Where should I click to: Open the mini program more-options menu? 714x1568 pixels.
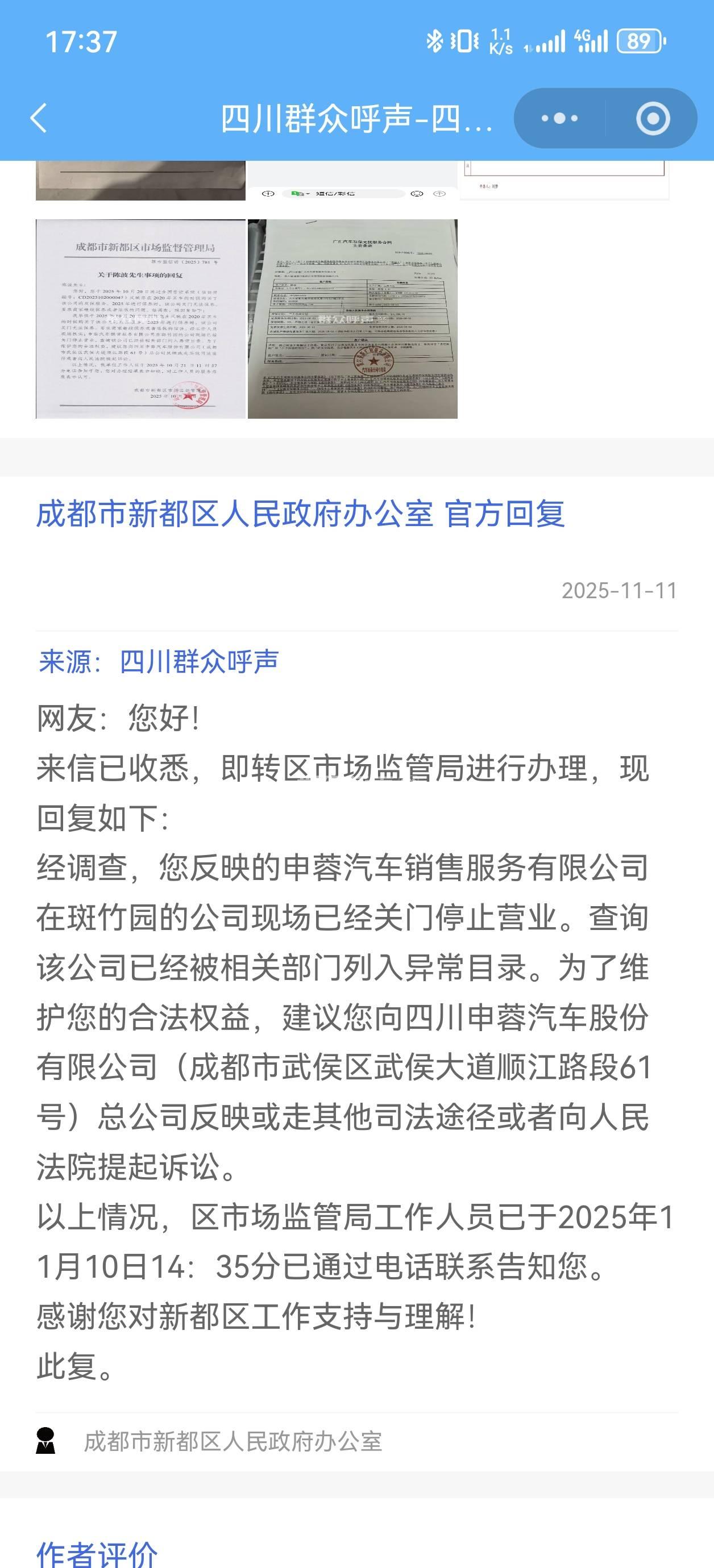click(559, 118)
